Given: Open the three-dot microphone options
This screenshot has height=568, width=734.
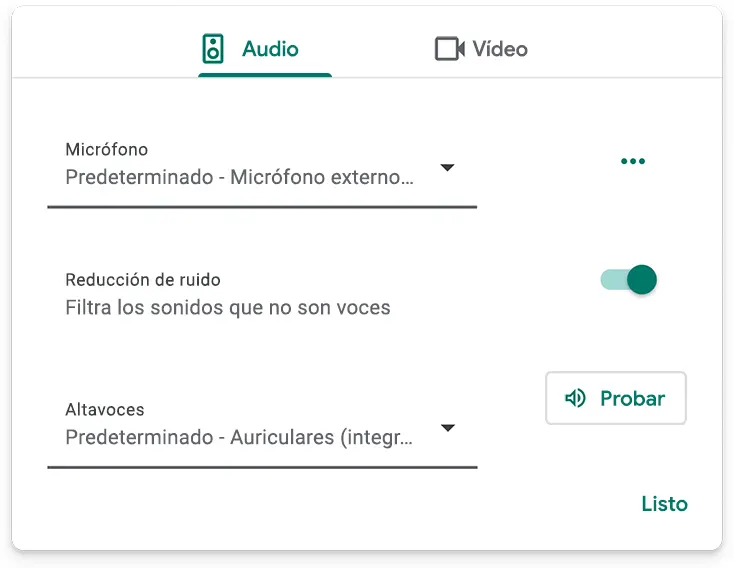Looking at the screenshot, I should pyautogui.click(x=632, y=161).
